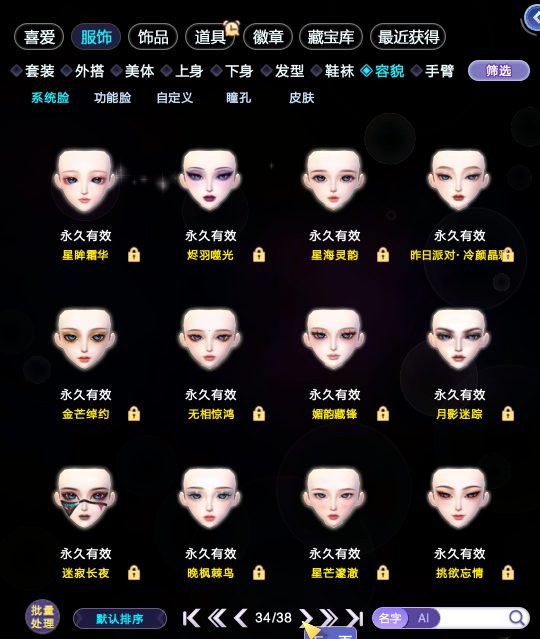Open the 饰品 tab
This screenshot has height=639, width=540.
153,37
